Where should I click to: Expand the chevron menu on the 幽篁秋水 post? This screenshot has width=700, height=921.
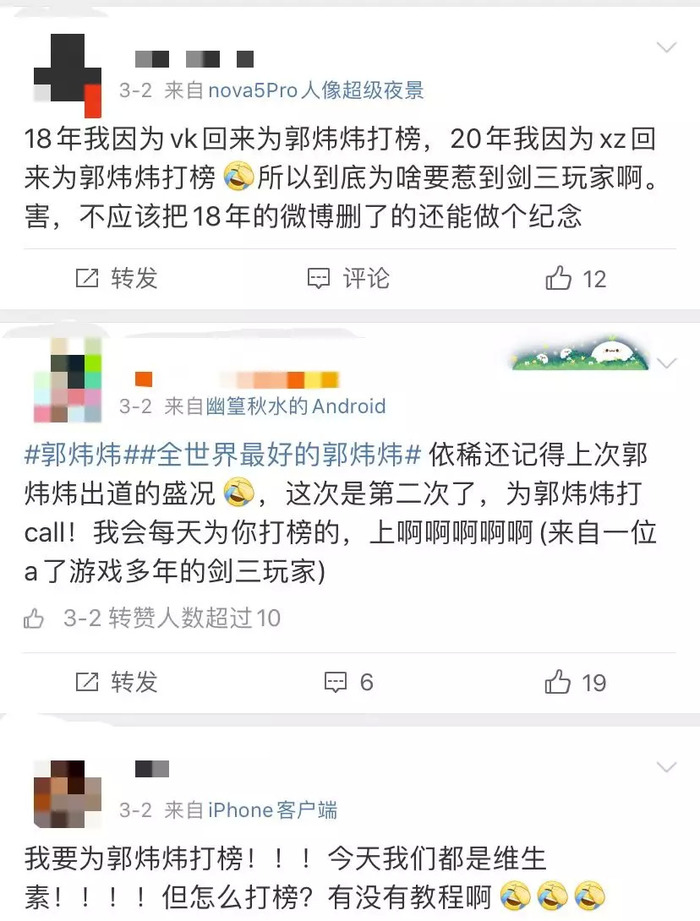tap(666, 363)
